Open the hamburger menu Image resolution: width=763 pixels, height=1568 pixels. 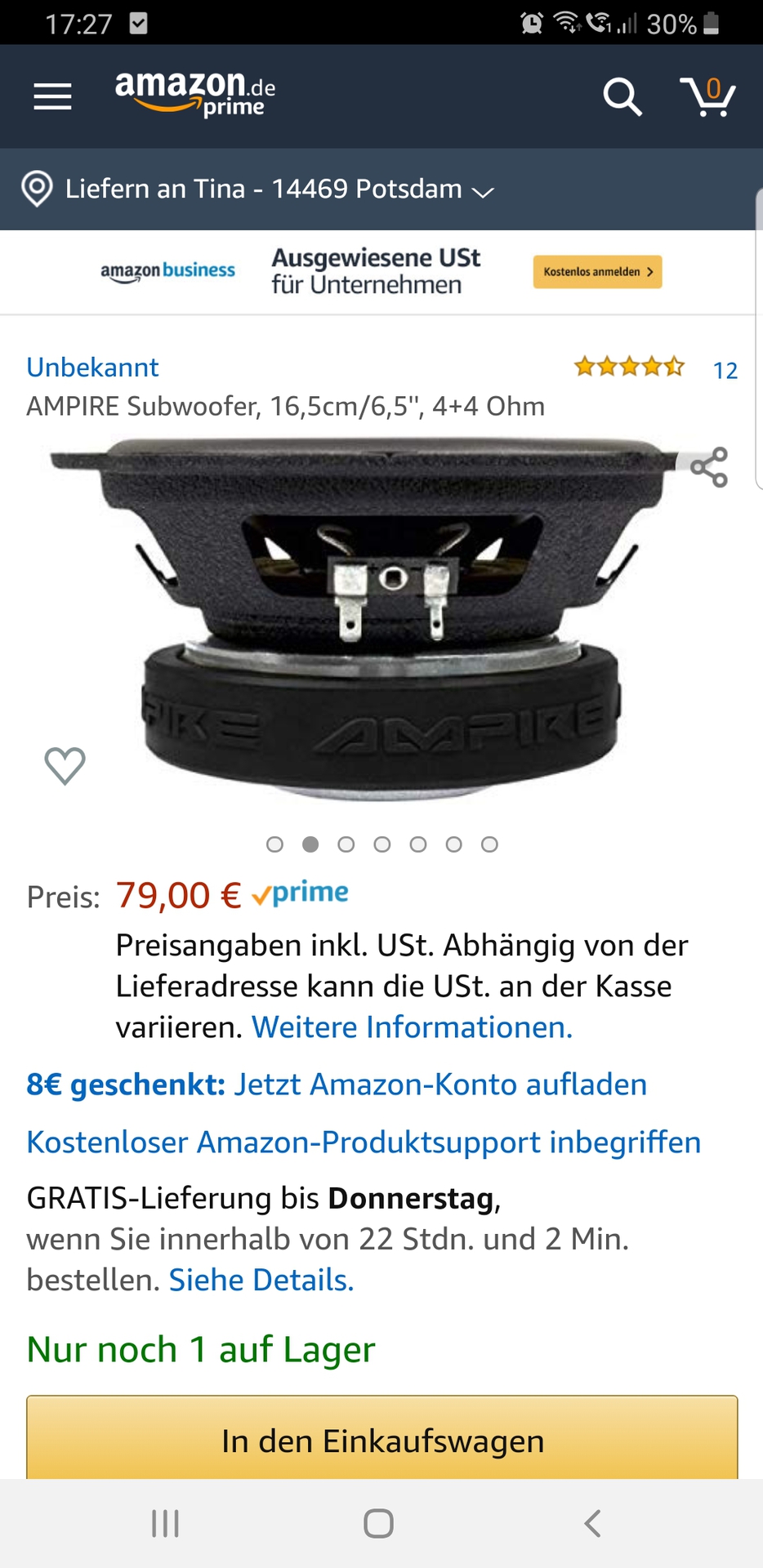52,96
